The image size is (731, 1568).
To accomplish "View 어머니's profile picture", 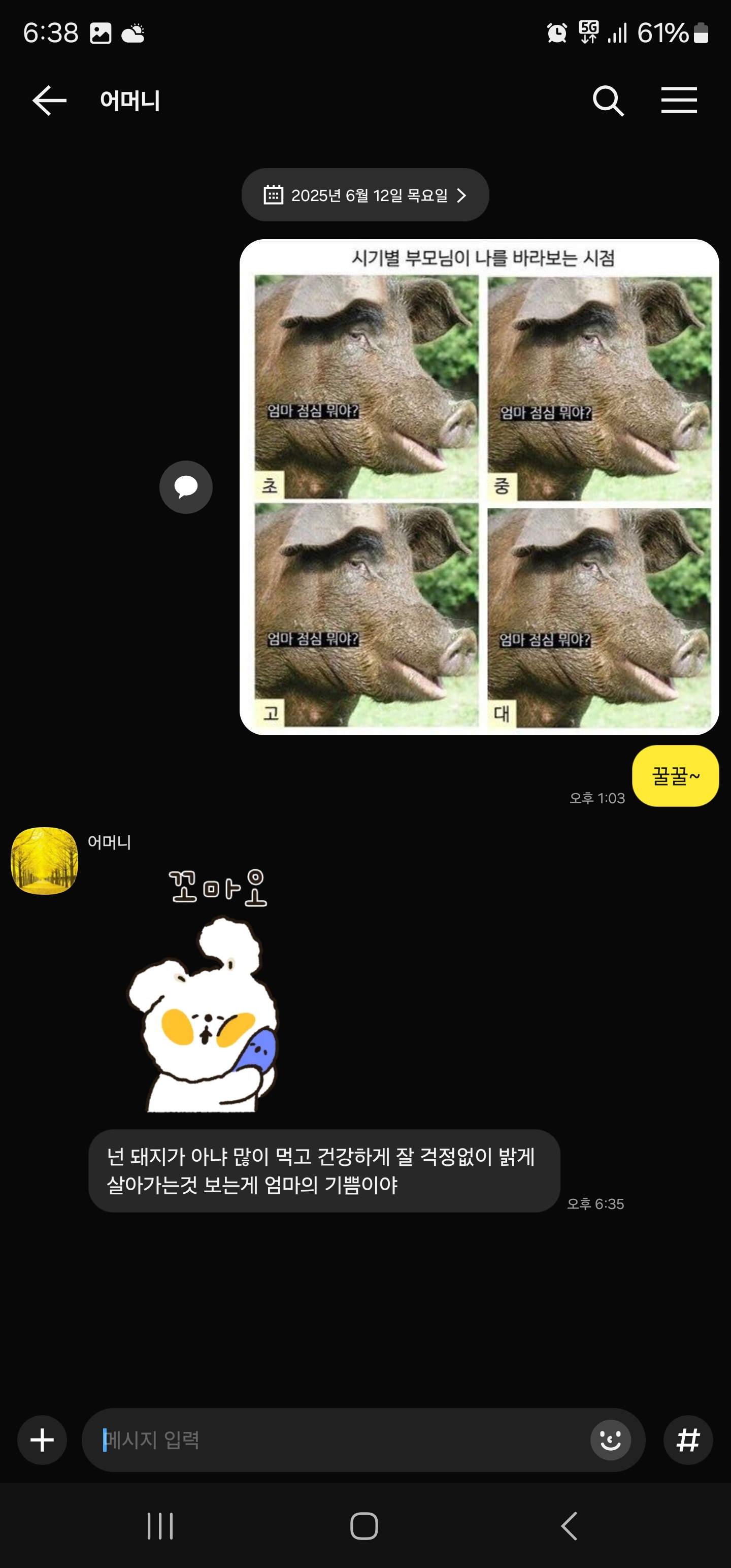I will pos(45,860).
